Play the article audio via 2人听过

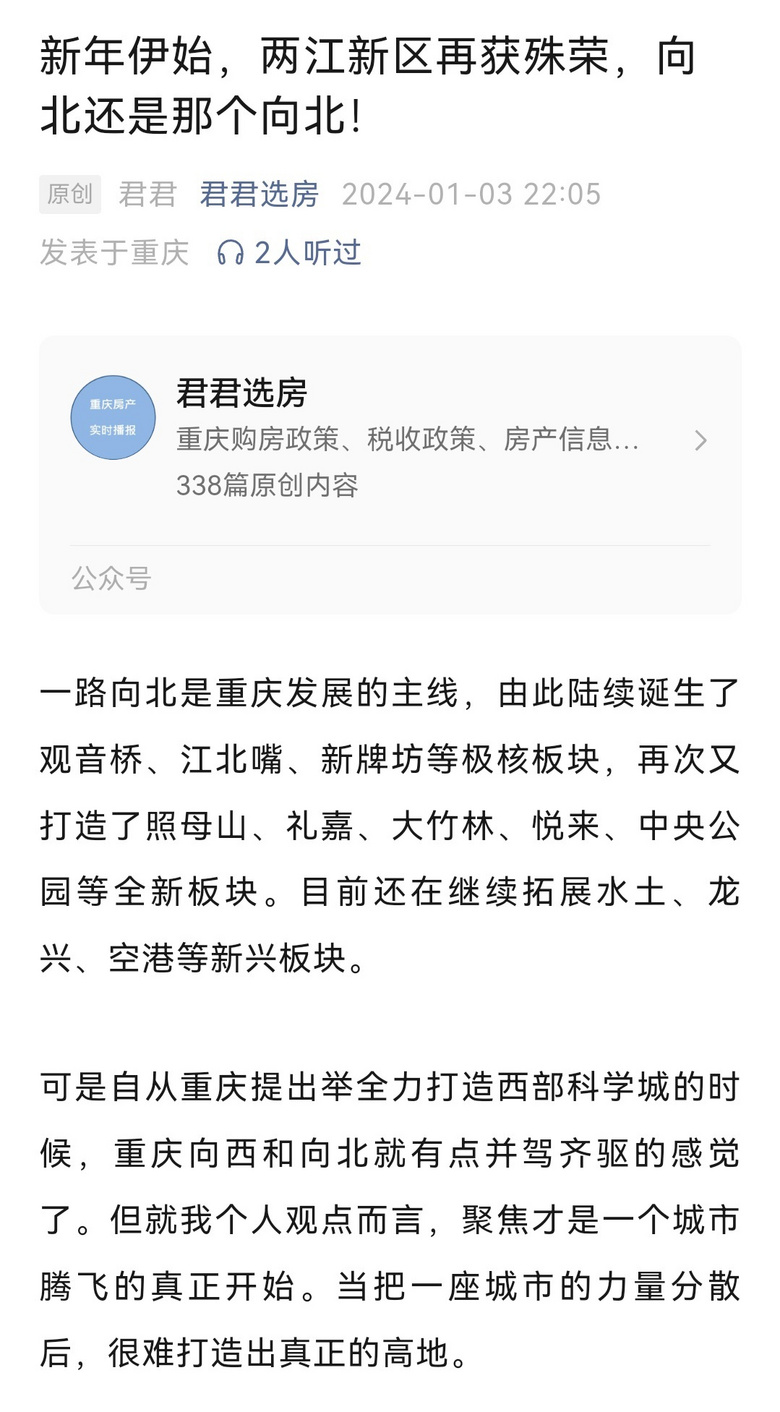tap(289, 253)
